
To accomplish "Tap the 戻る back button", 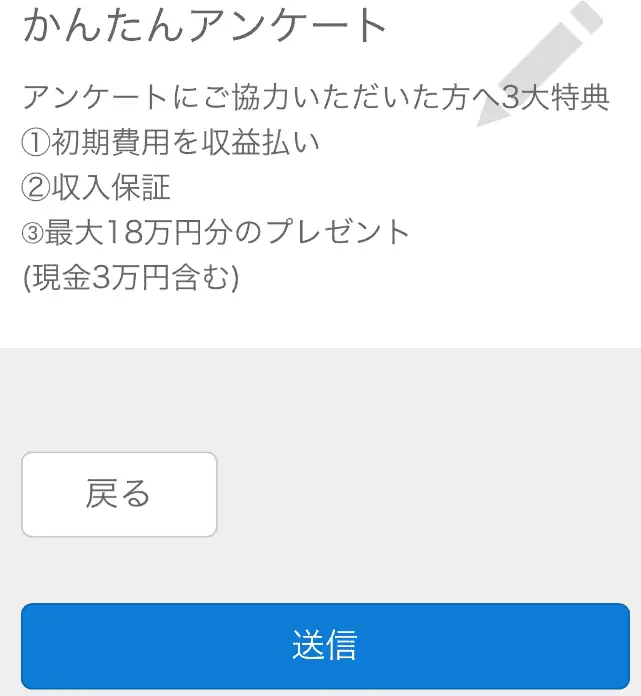I will (x=119, y=494).
